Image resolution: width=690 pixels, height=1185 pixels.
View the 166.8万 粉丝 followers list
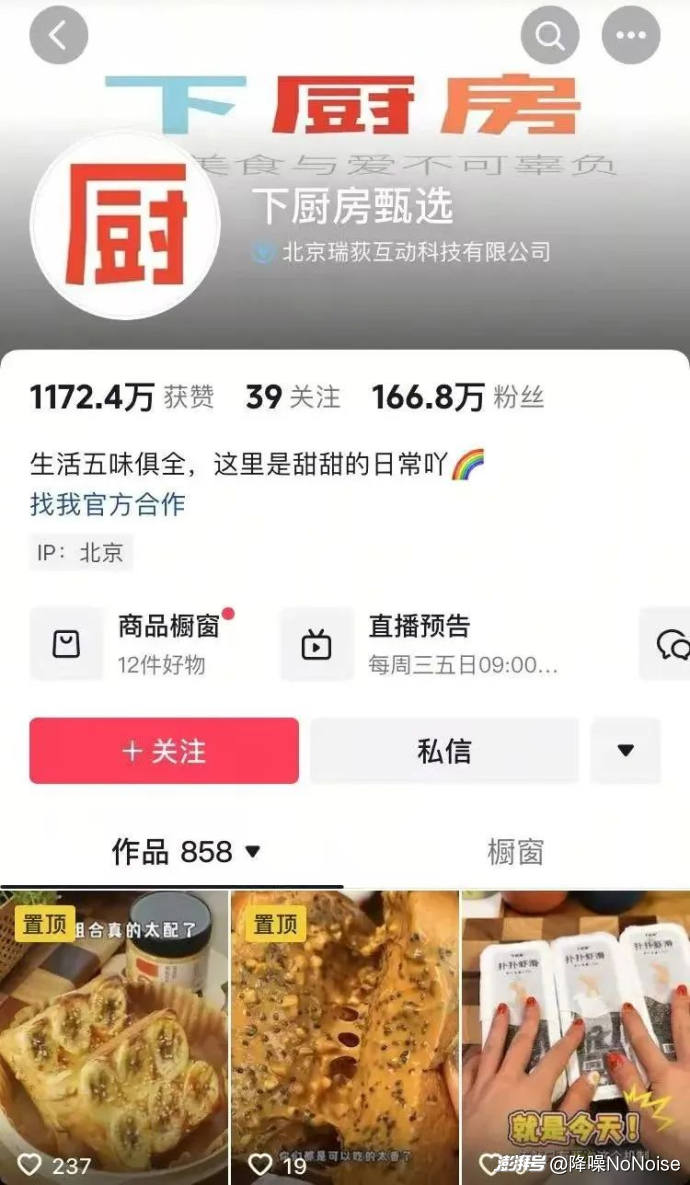pos(457,397)
